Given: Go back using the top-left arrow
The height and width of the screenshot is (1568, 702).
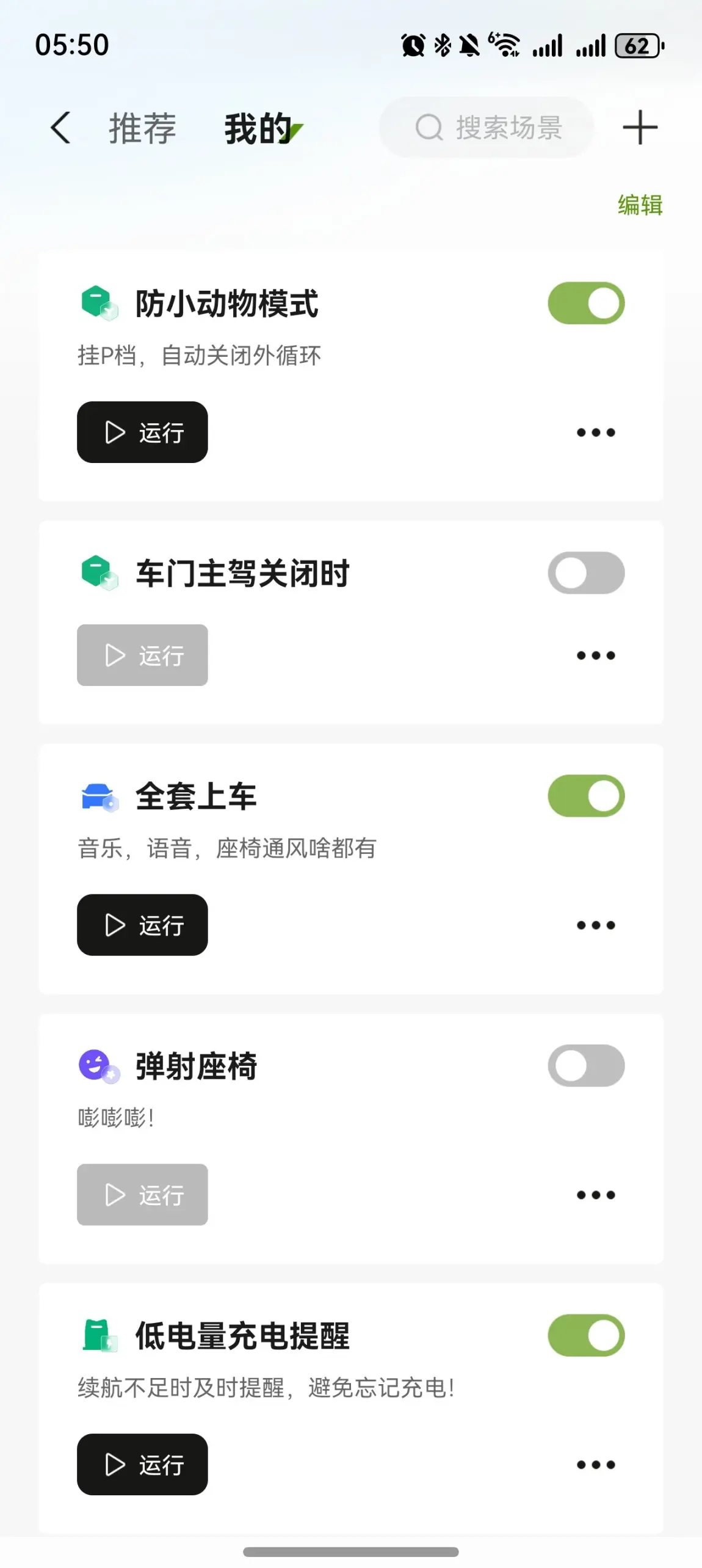Looking at the screenshot, I should [x=61, y=128].
